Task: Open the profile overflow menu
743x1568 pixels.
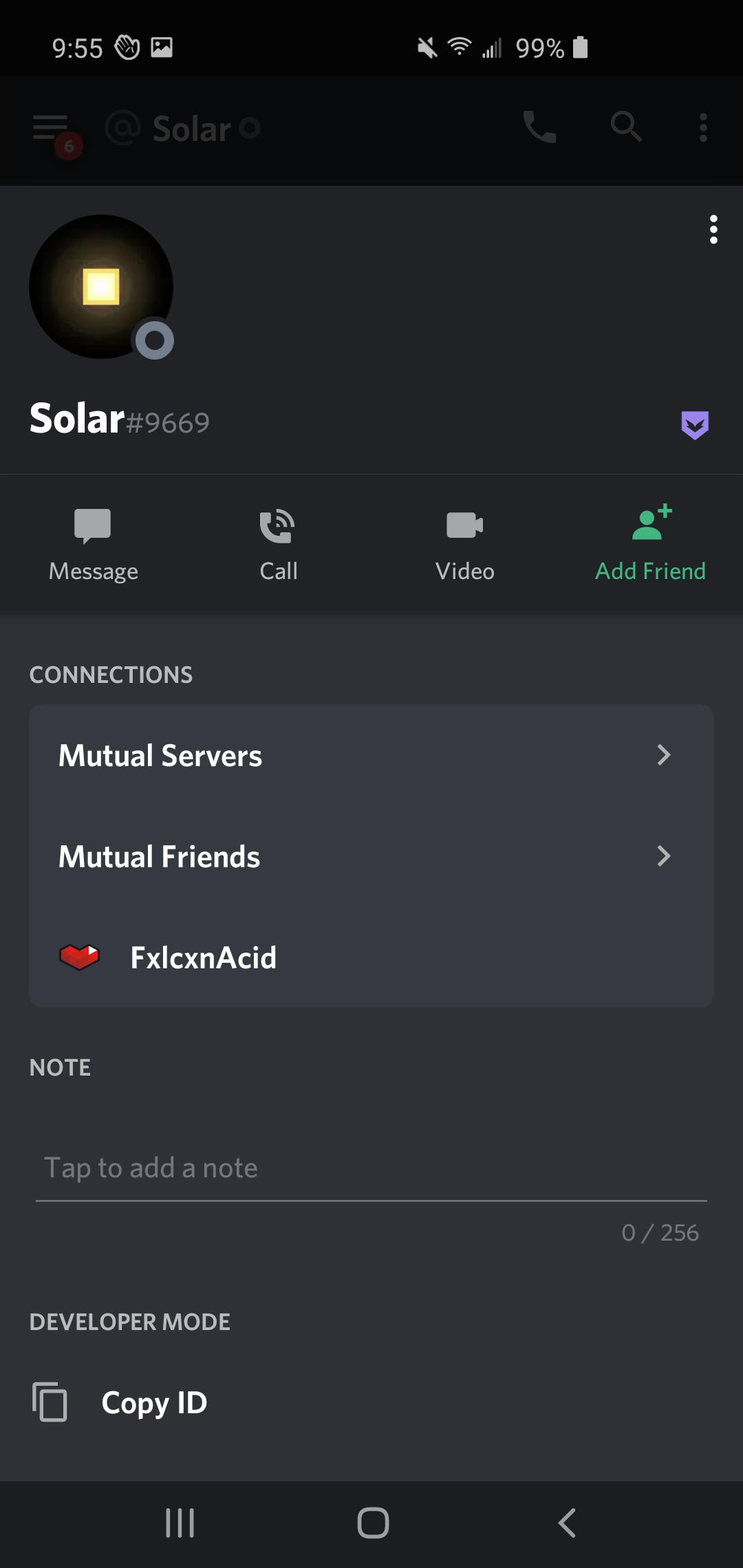Action: [x=713, y=229]
